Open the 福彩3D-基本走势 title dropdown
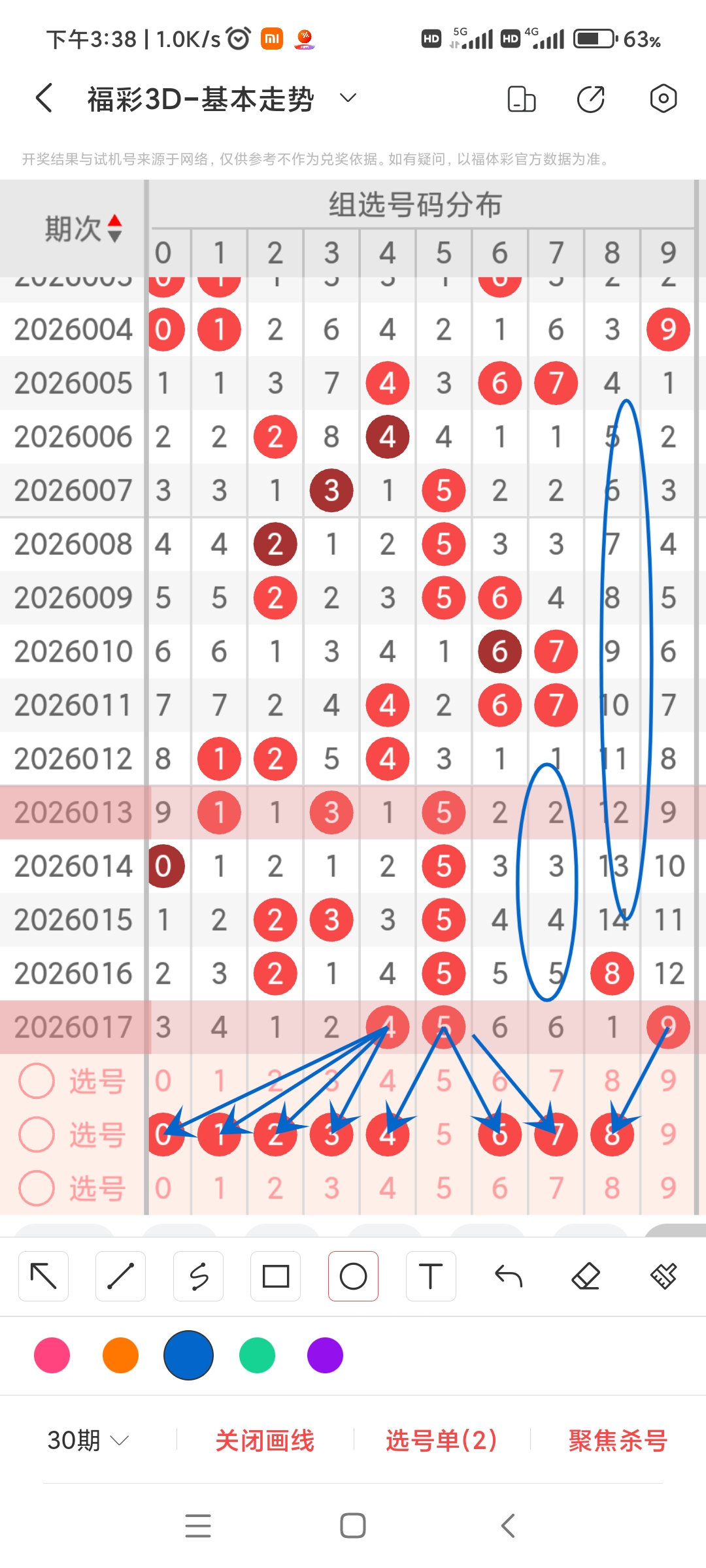Screen dimensions: 706x1568 tap(347, 98)
